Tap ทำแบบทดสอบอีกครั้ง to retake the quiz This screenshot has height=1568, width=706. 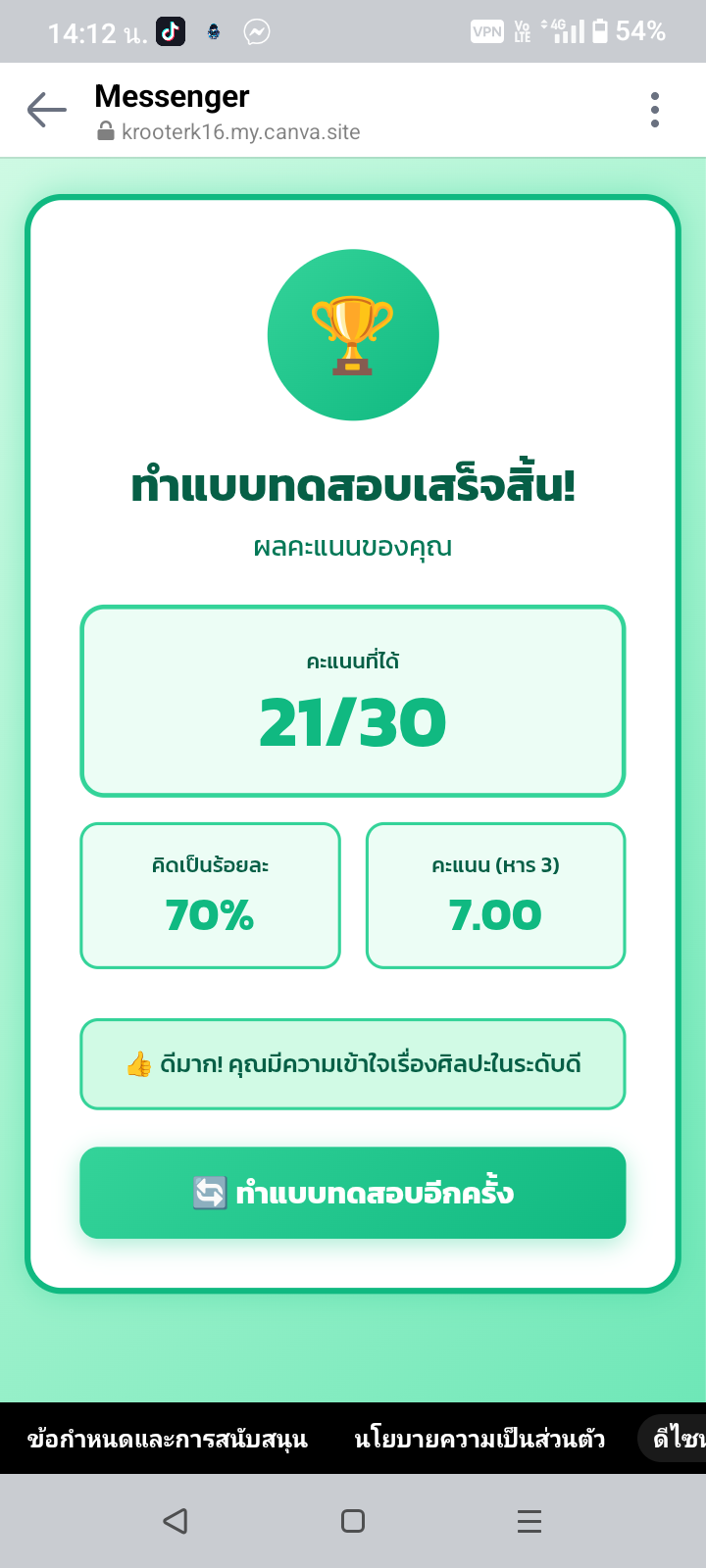(353, 1193)
